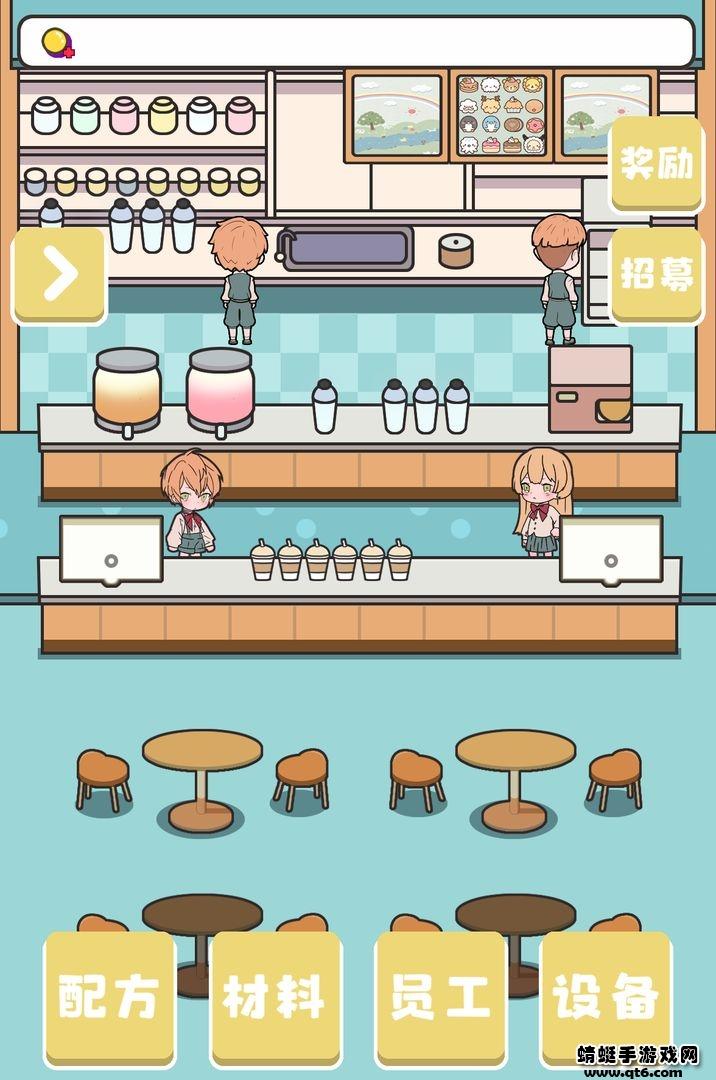Open the 设备 equipment menu
Screen dimensions: 716x1080
click(605, 996)
